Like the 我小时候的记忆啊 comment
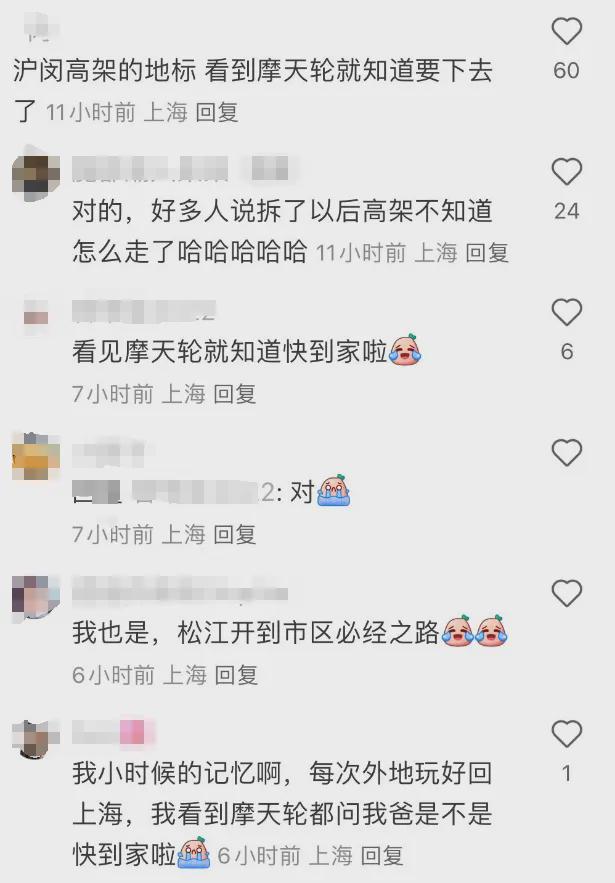The height and width of the screenshot is (883, 615). click(x=566, y=734)
